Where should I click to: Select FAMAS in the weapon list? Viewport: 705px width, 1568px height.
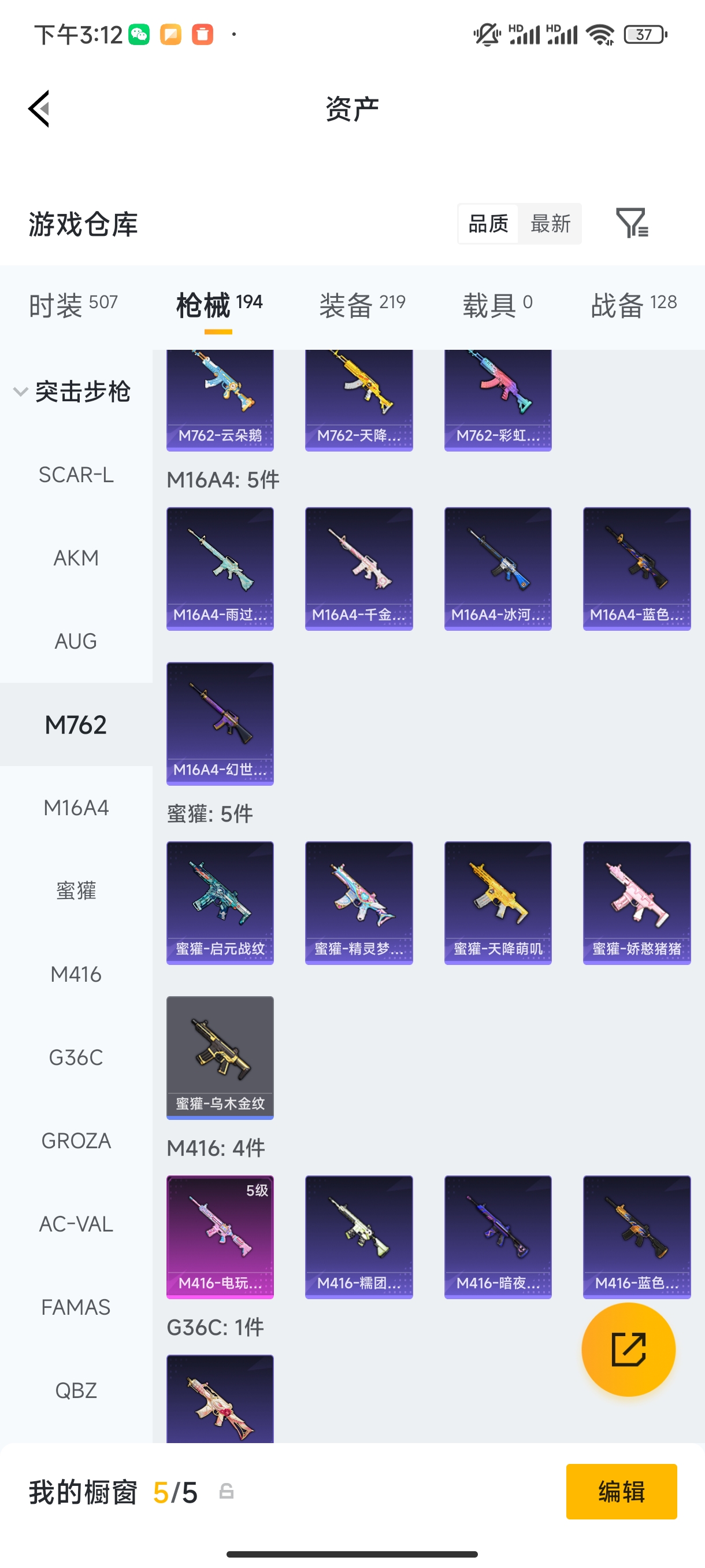pyautogui.click(x=76, y=1307)
